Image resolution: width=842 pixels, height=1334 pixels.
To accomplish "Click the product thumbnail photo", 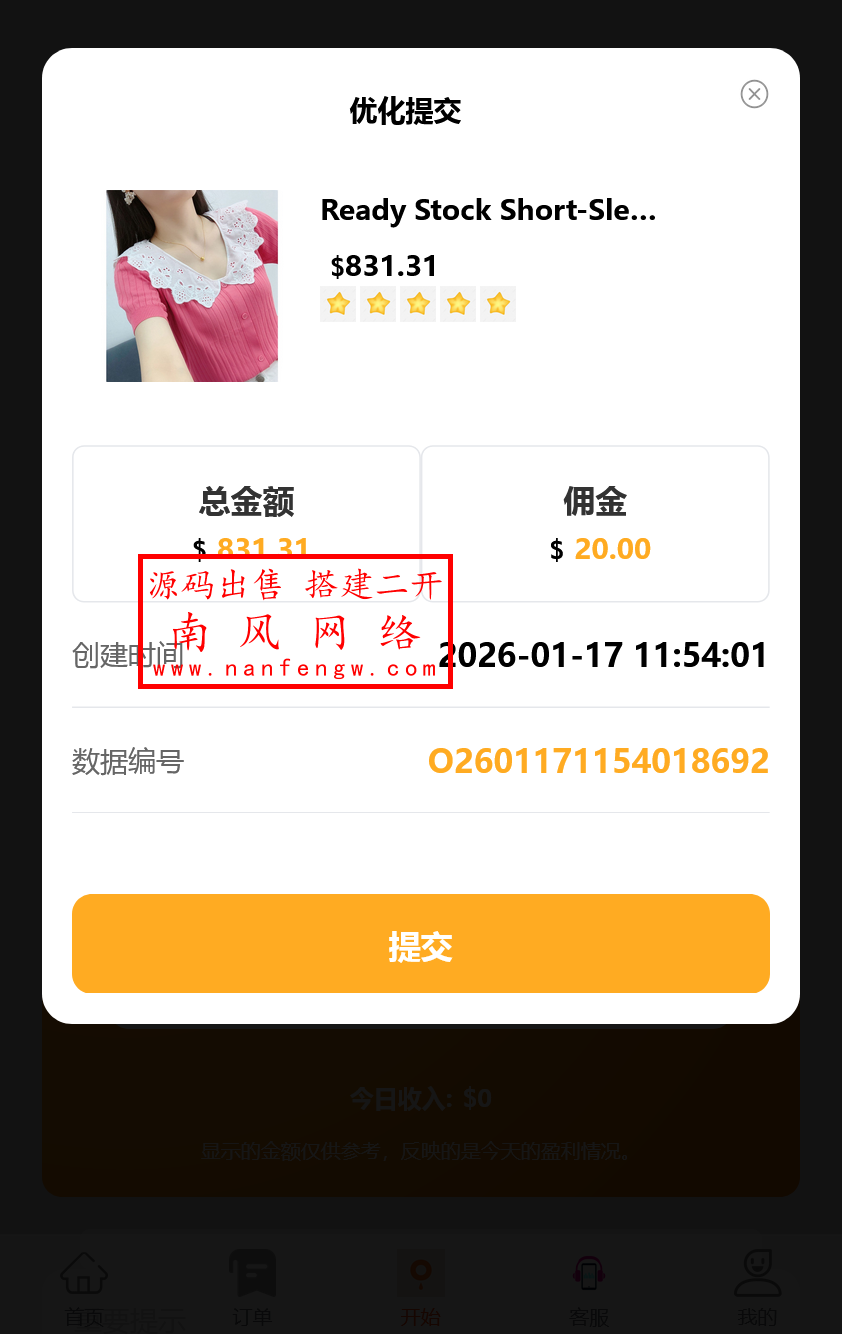I will point(191,285).
